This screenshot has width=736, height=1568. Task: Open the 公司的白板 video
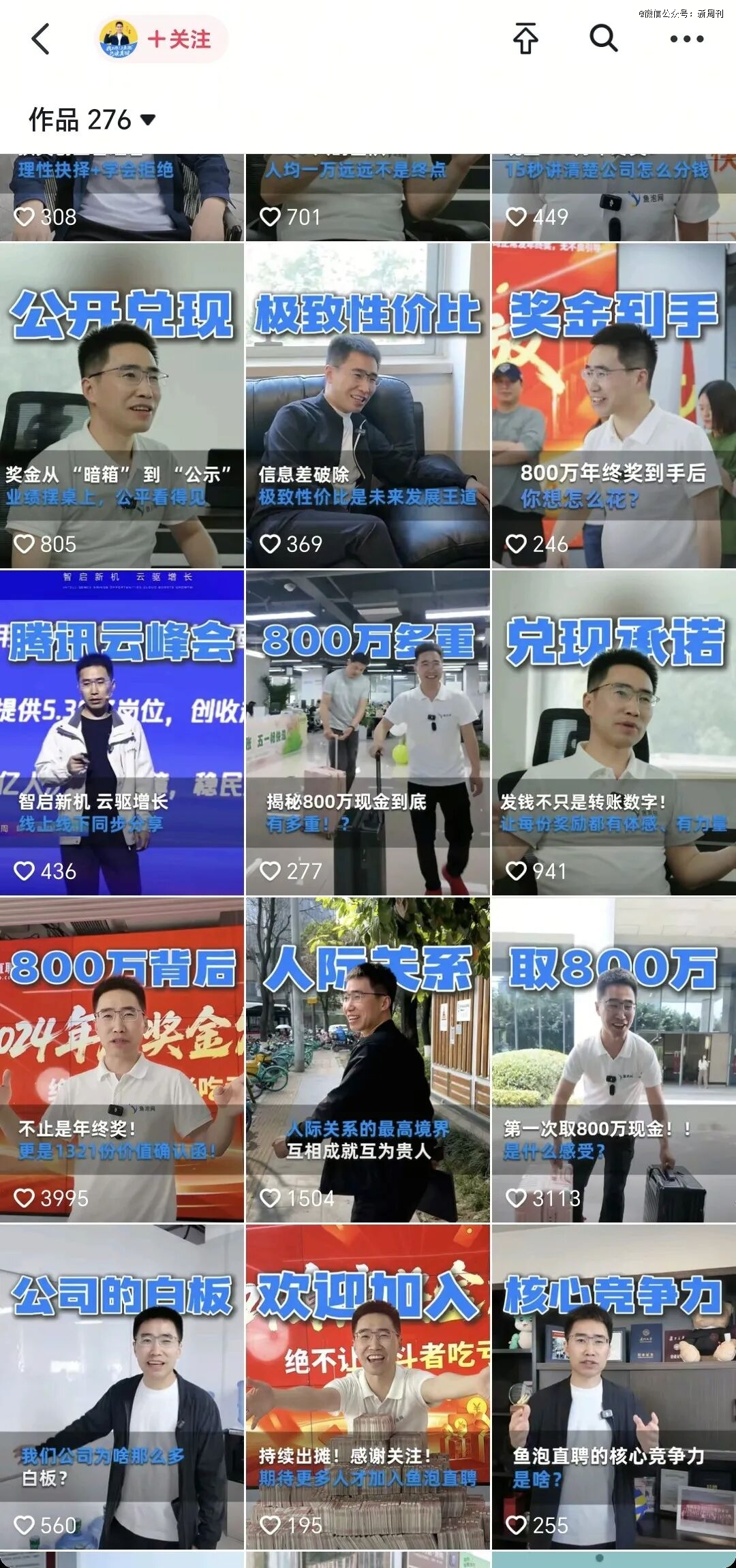point(121,1387)
